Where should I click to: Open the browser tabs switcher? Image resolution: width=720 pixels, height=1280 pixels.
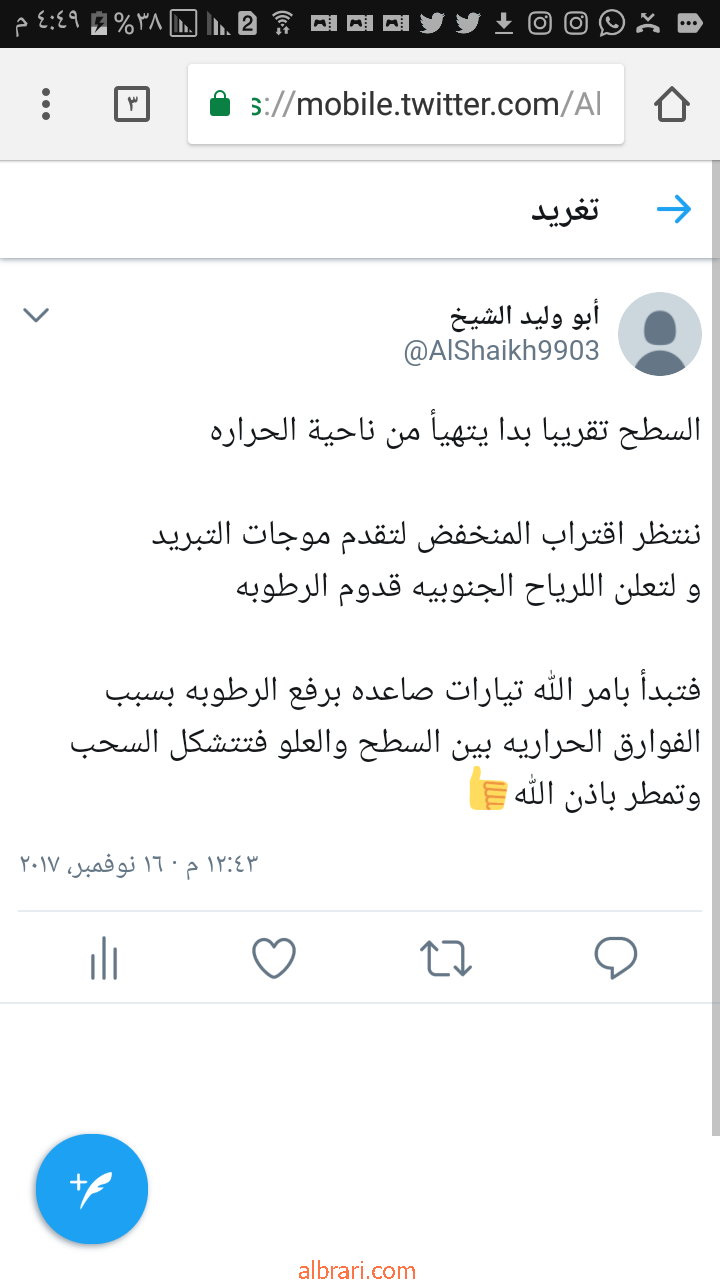pyautogui.click(x=132, y=104)
